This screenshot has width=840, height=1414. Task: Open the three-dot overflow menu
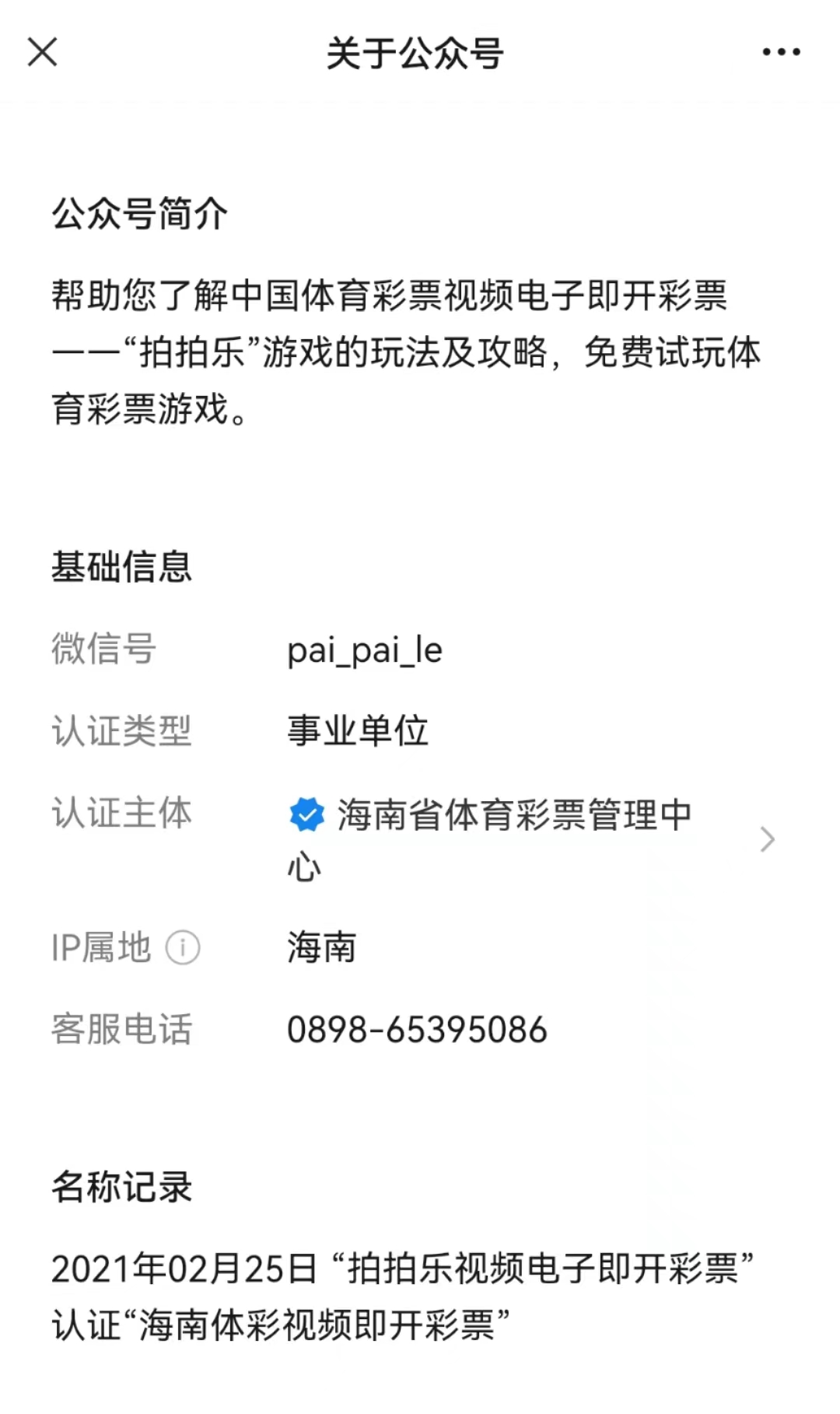pos(781,53)
